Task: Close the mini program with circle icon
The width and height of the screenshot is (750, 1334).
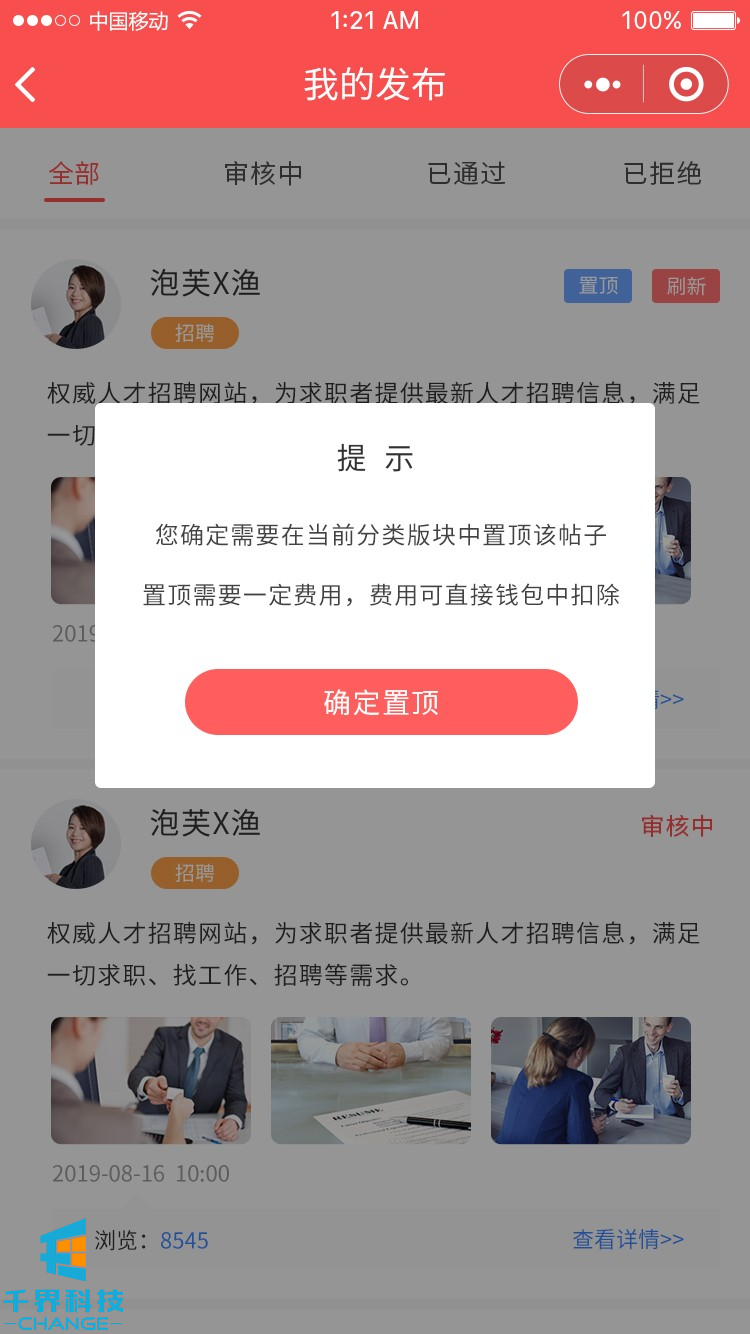Action: (x=686, y=85)
